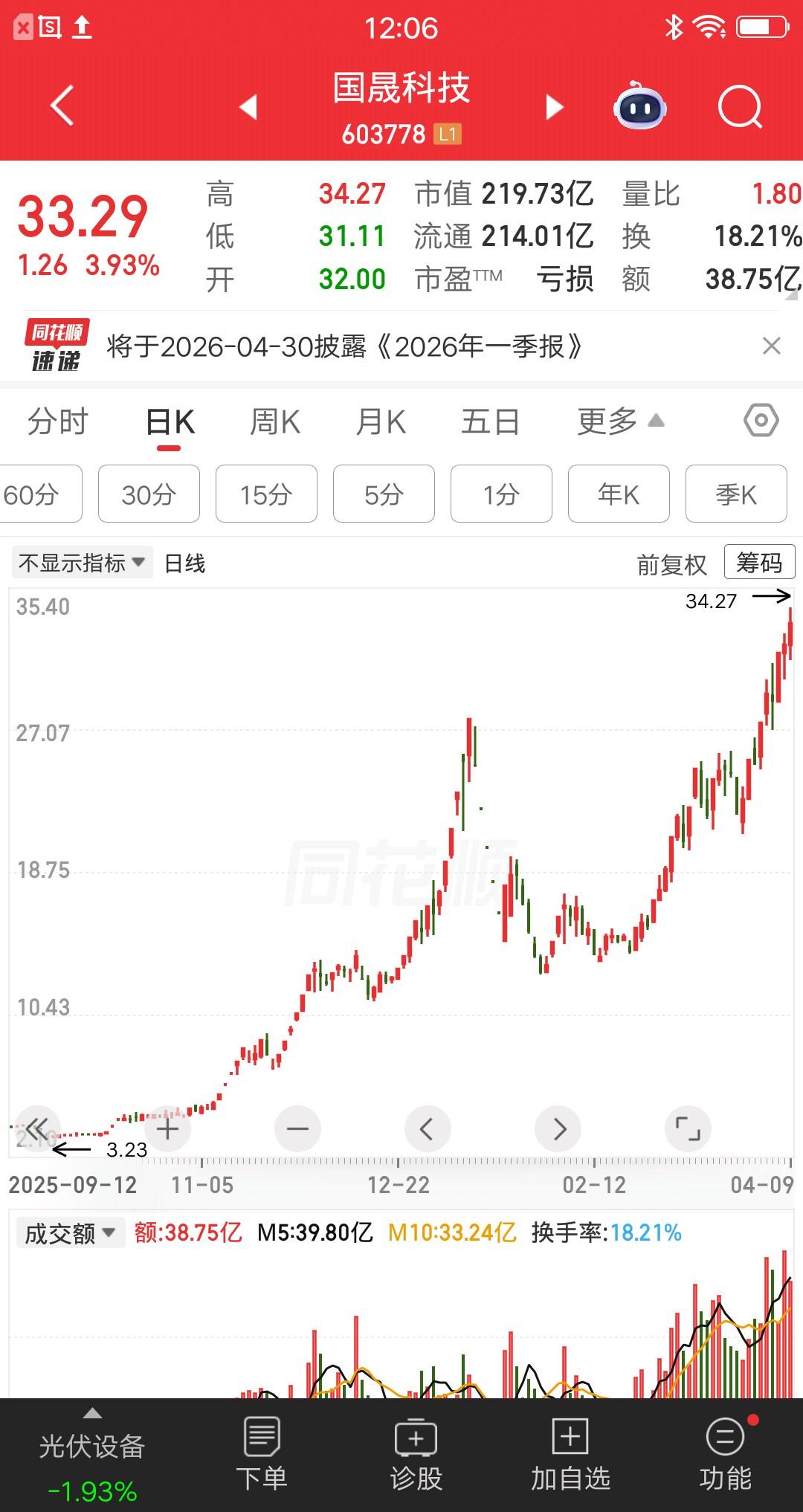Switch to the 分时 intraday tab
803x1512 pixels.
[58, 421]
